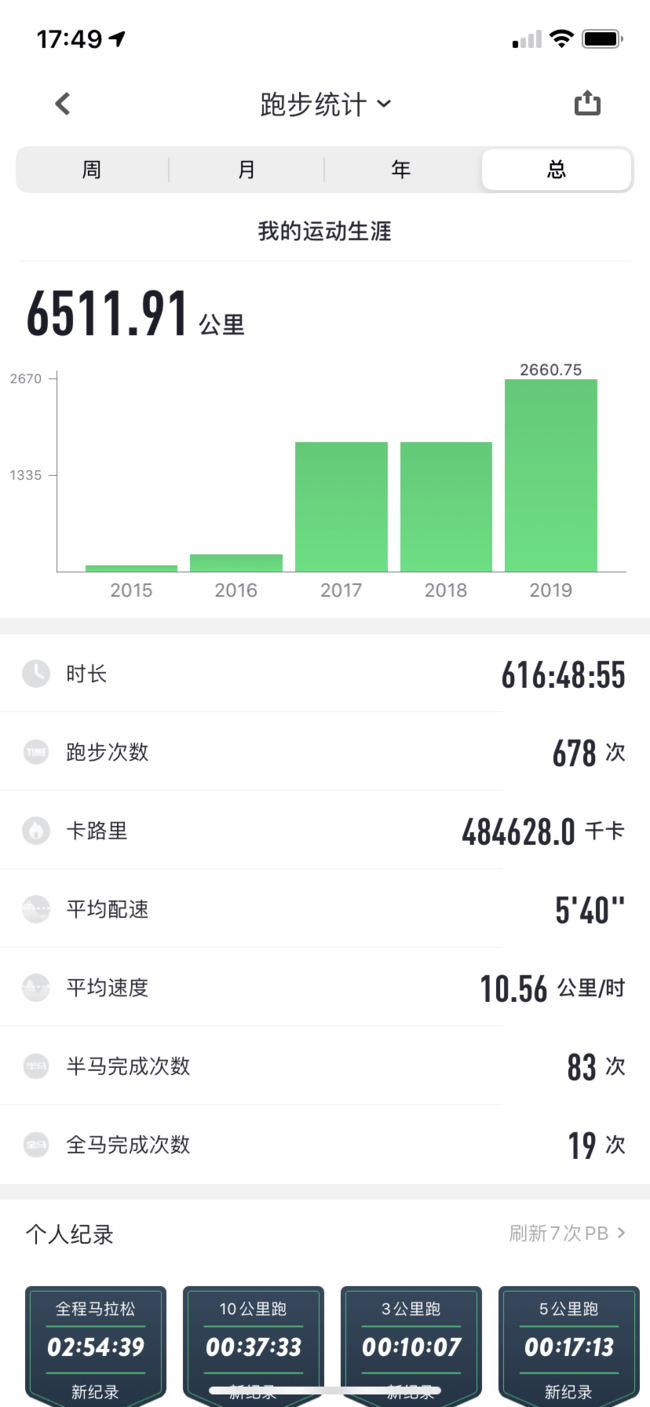650x1407 pixels.
Task: Open the 刷新7次PB records link
Action: point(567,1233)
